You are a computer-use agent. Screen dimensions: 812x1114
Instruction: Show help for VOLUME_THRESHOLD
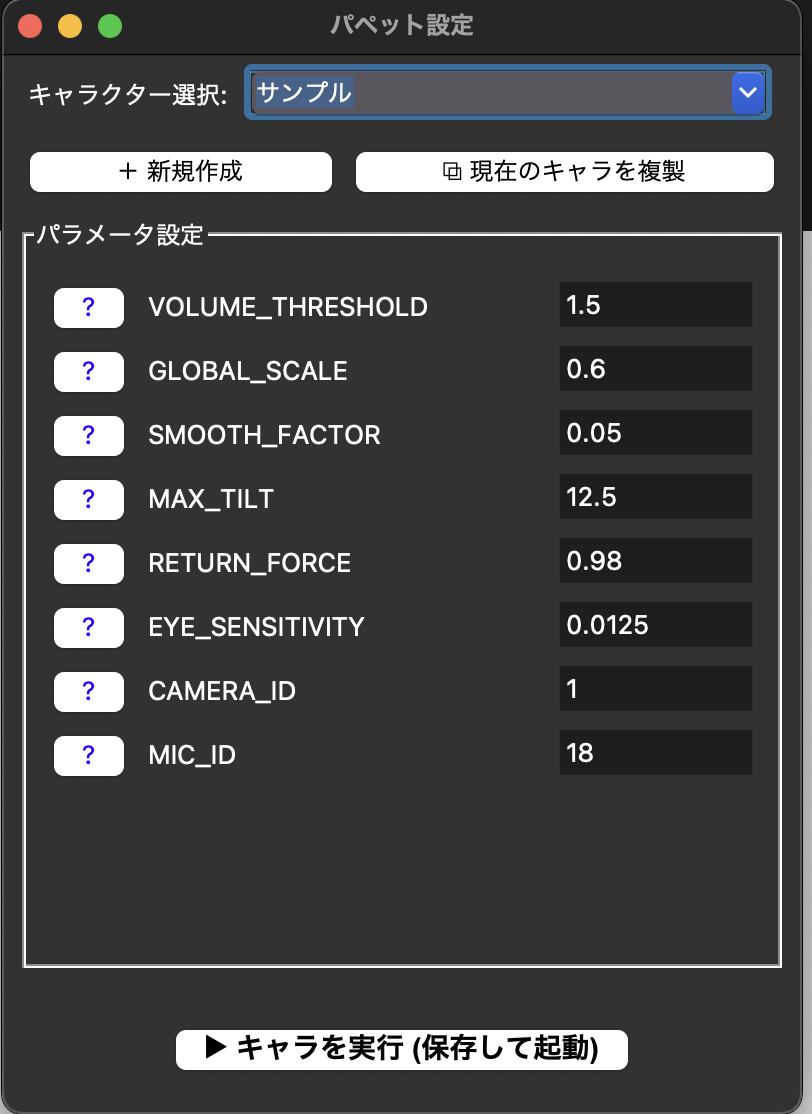[89, 308]
